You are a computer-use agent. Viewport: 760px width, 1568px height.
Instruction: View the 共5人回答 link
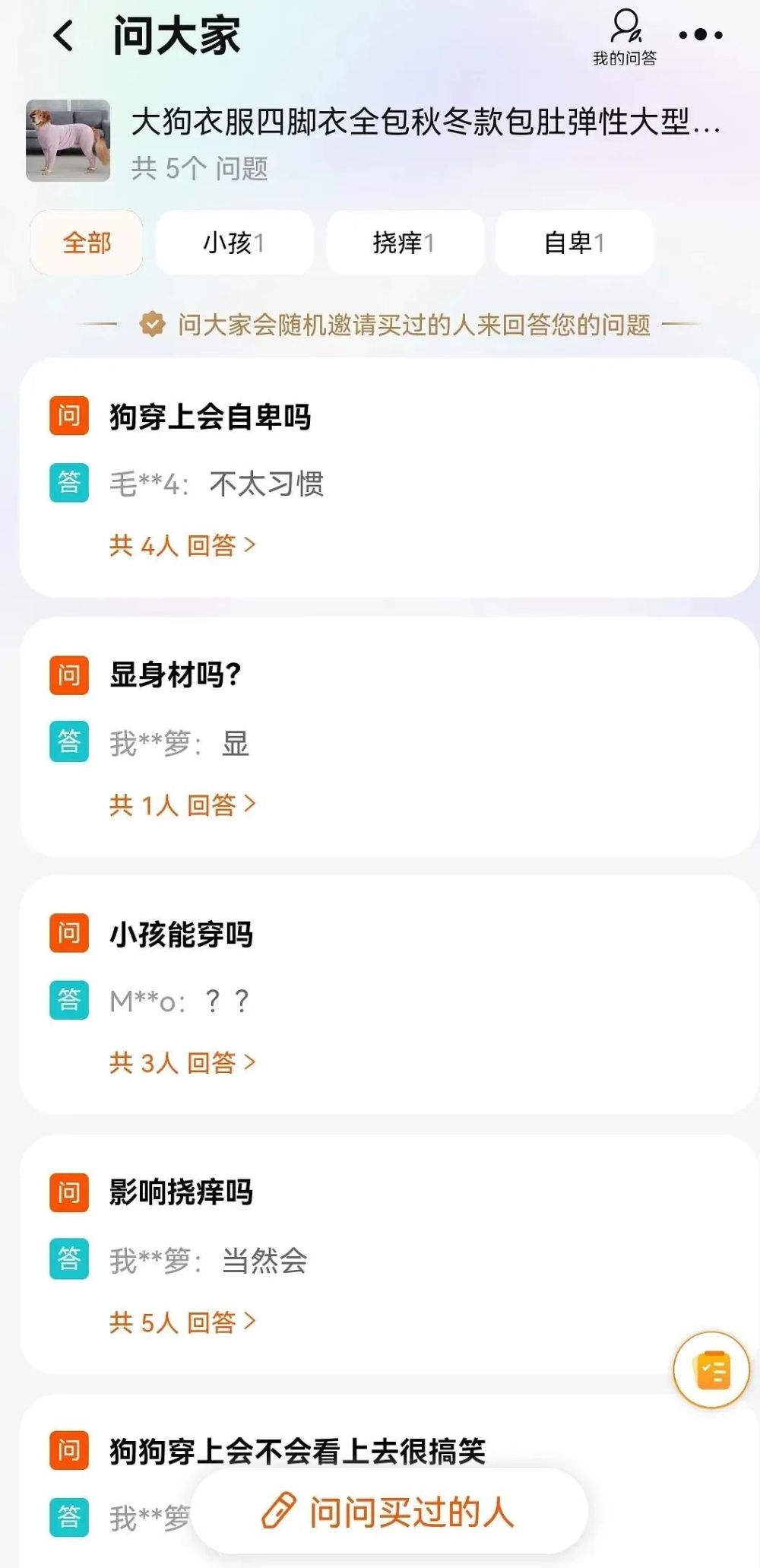(182, 1322)
